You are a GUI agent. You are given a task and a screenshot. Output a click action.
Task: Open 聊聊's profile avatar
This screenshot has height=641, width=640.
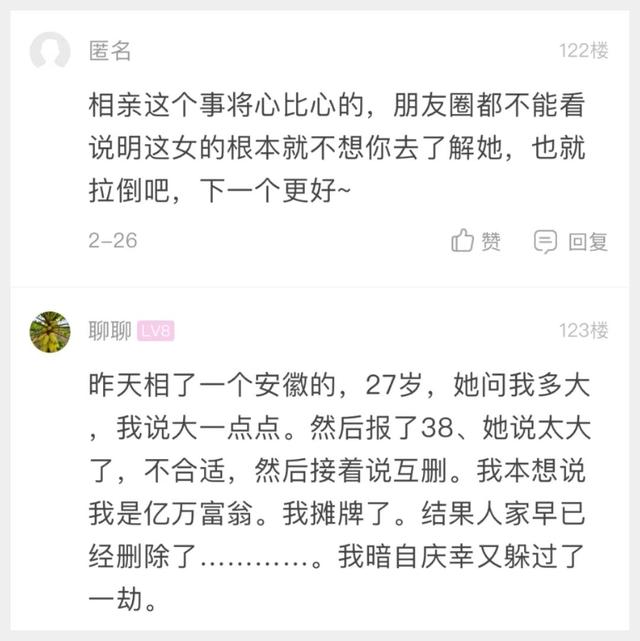click(x=50, y=332)
